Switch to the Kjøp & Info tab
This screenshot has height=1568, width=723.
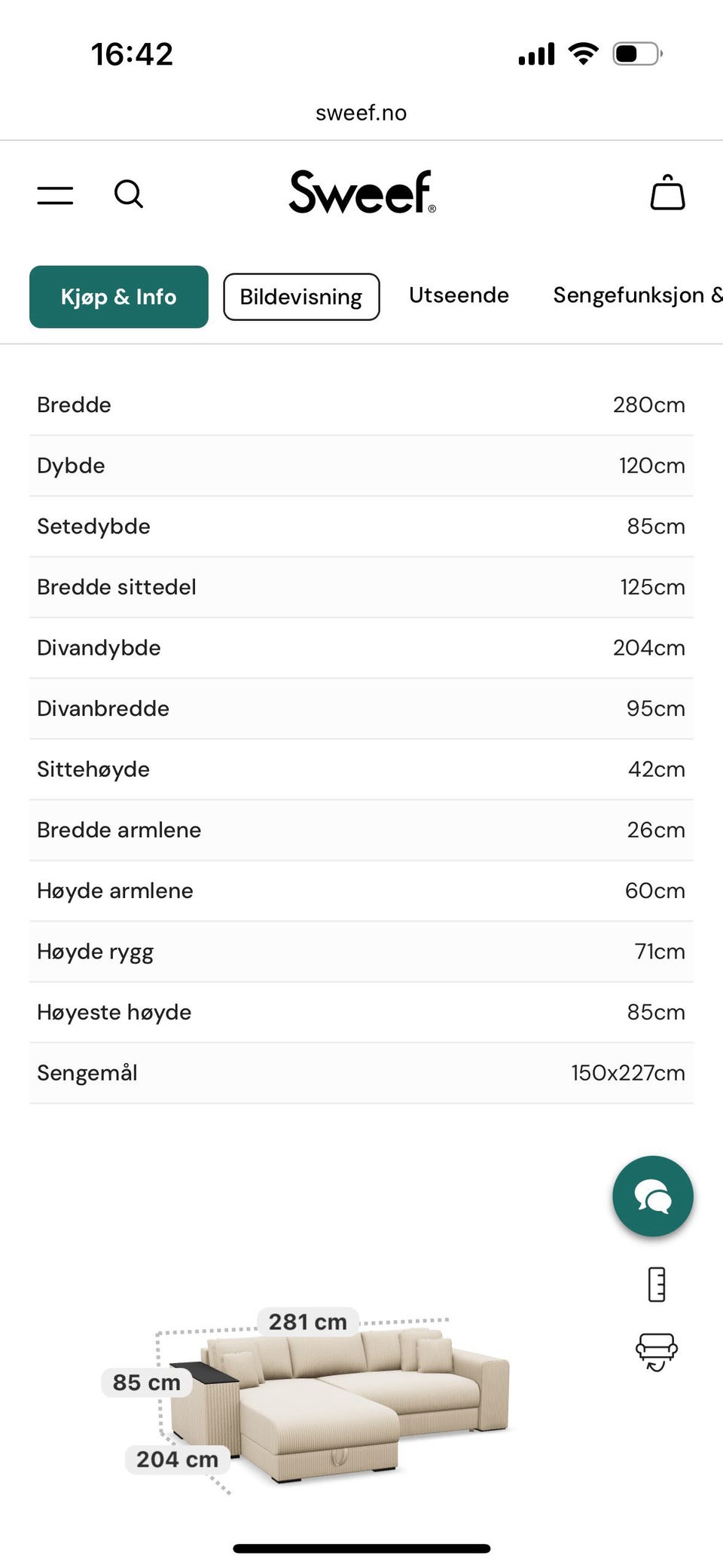119,297
